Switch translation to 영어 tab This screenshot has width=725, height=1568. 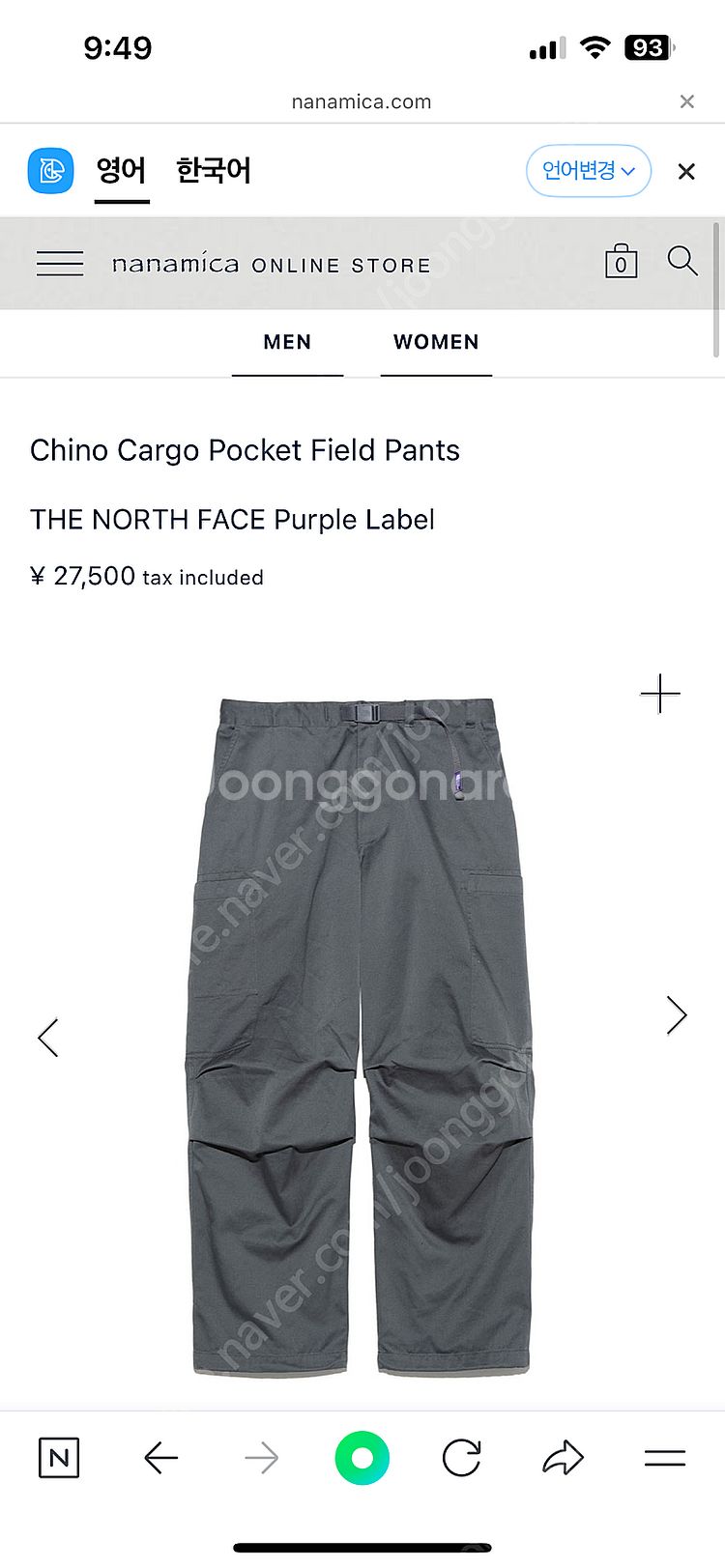click(121, 171)
